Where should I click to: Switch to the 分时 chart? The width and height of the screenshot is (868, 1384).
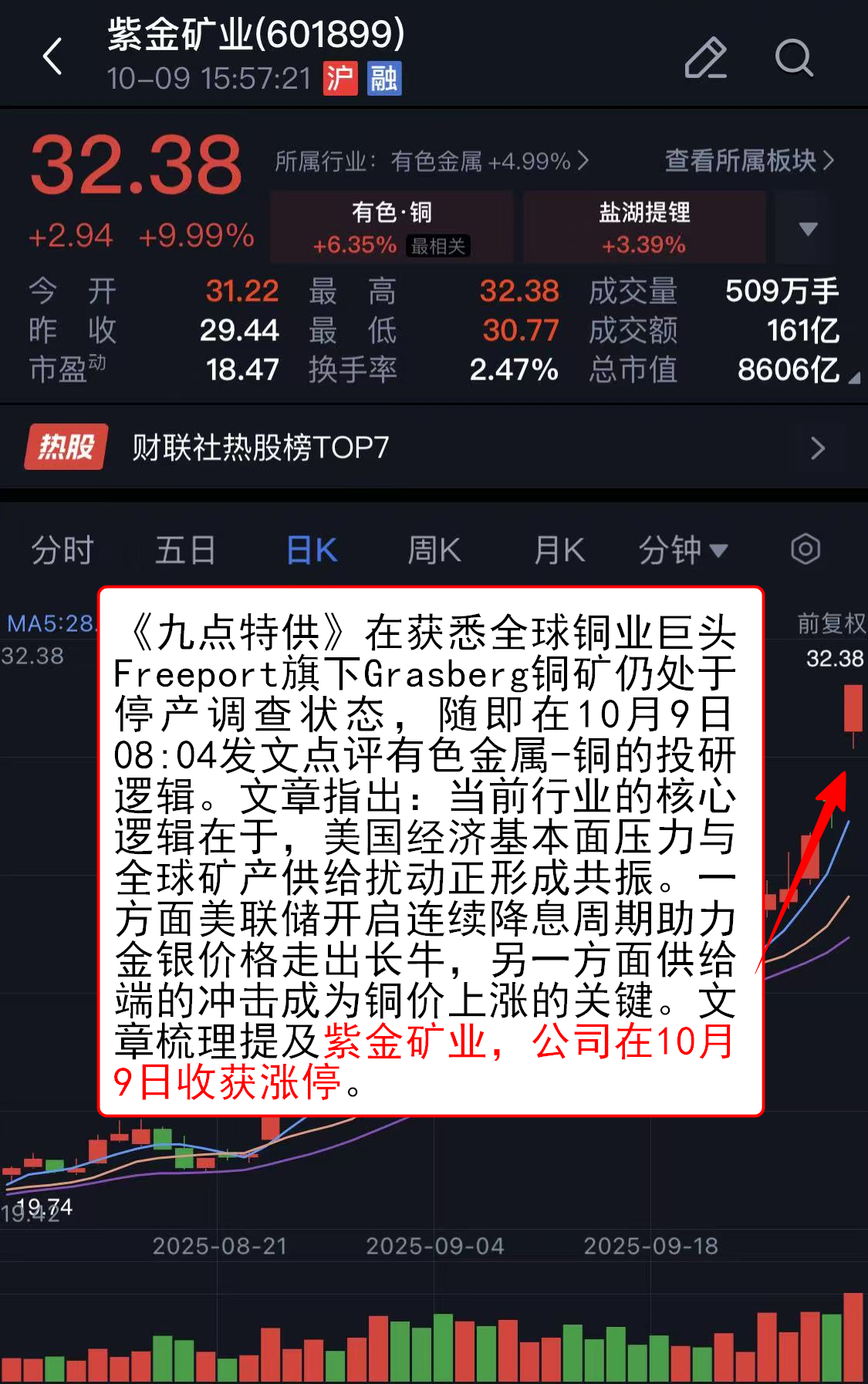(62, 550)
